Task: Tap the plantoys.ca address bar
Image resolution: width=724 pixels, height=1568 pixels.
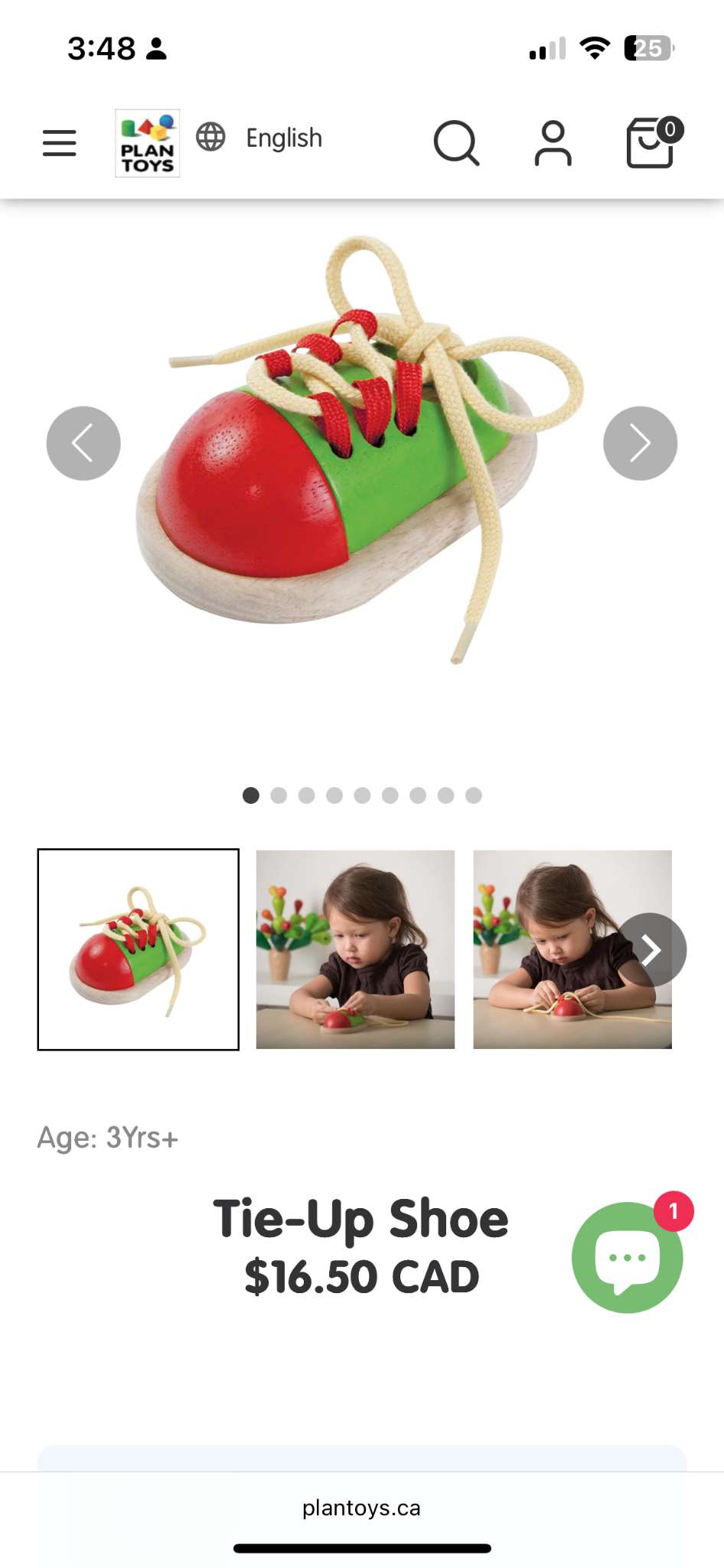Action: coord(361,1508)
